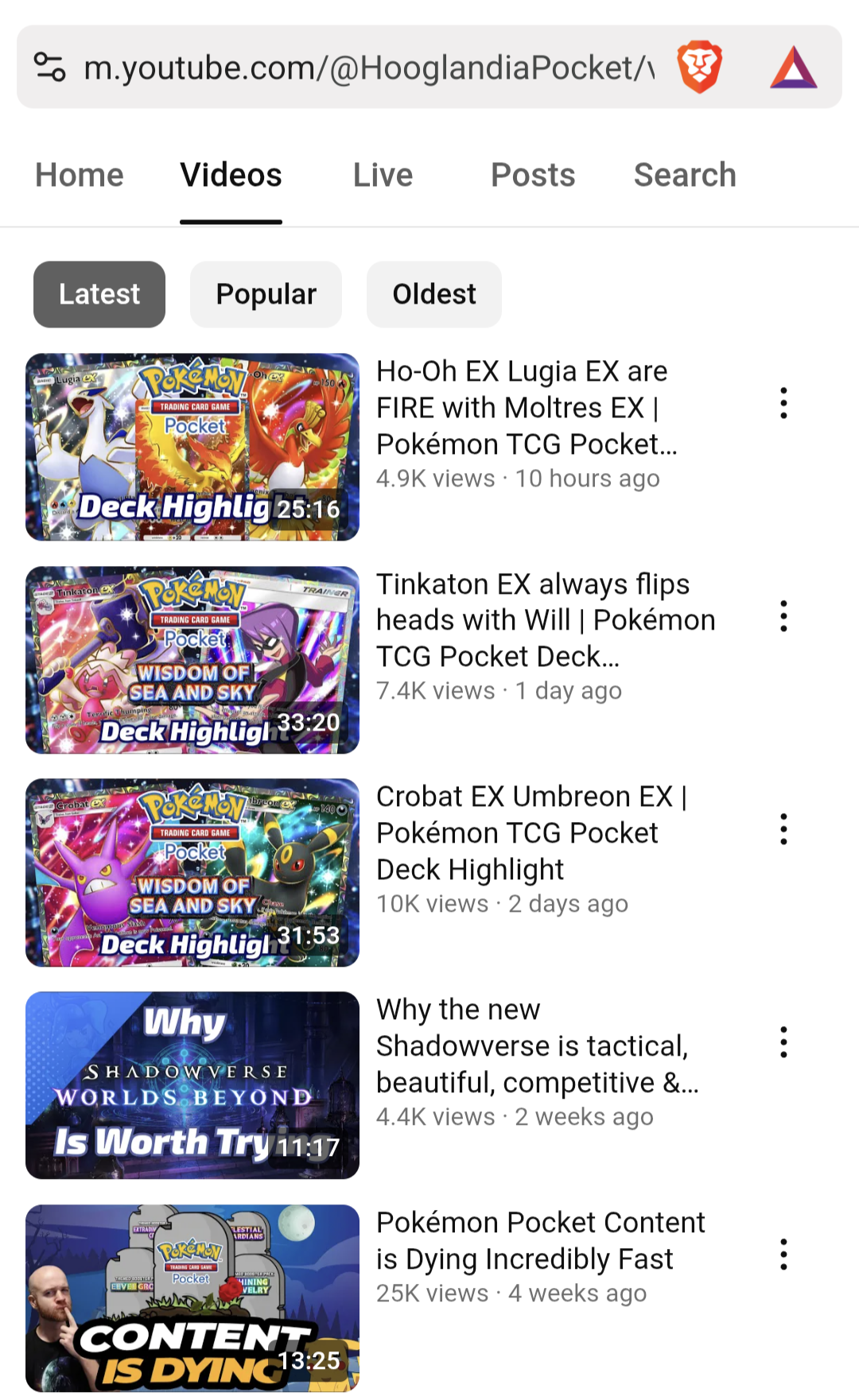Image resolution: width=859 pixels, height=1400 pixels.
Task: Open the channel Search tab
Action: (685, 175)
